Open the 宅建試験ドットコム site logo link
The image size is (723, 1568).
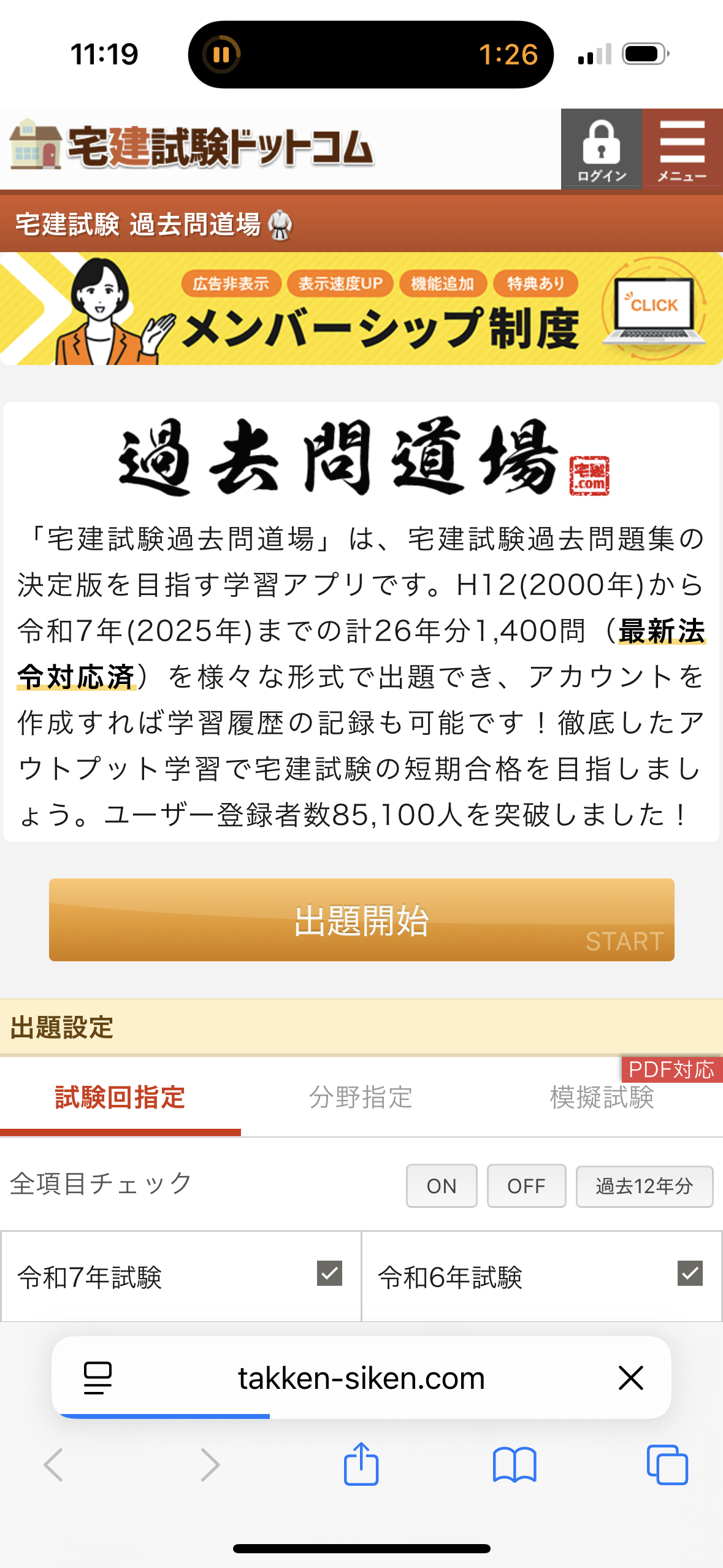coord(191,147)
